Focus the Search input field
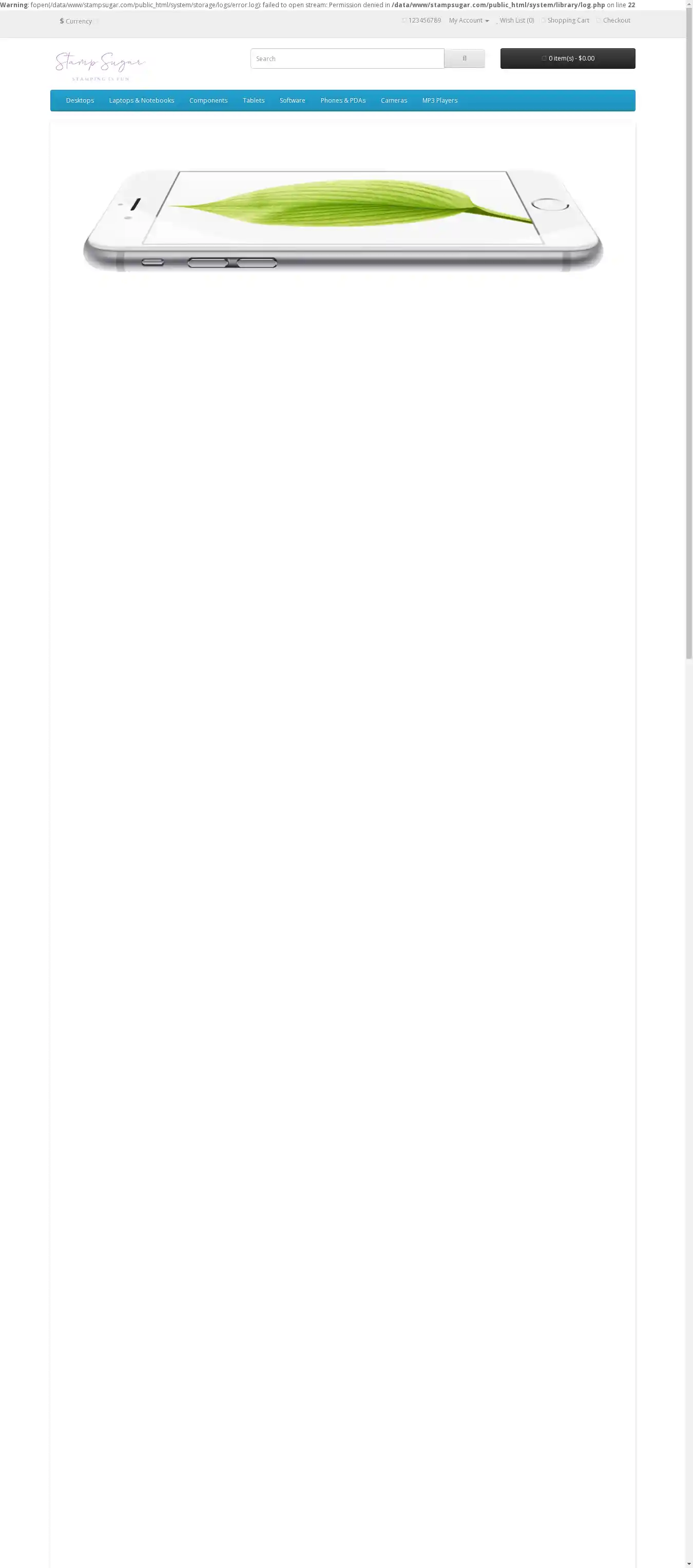 tap(347, 59)
